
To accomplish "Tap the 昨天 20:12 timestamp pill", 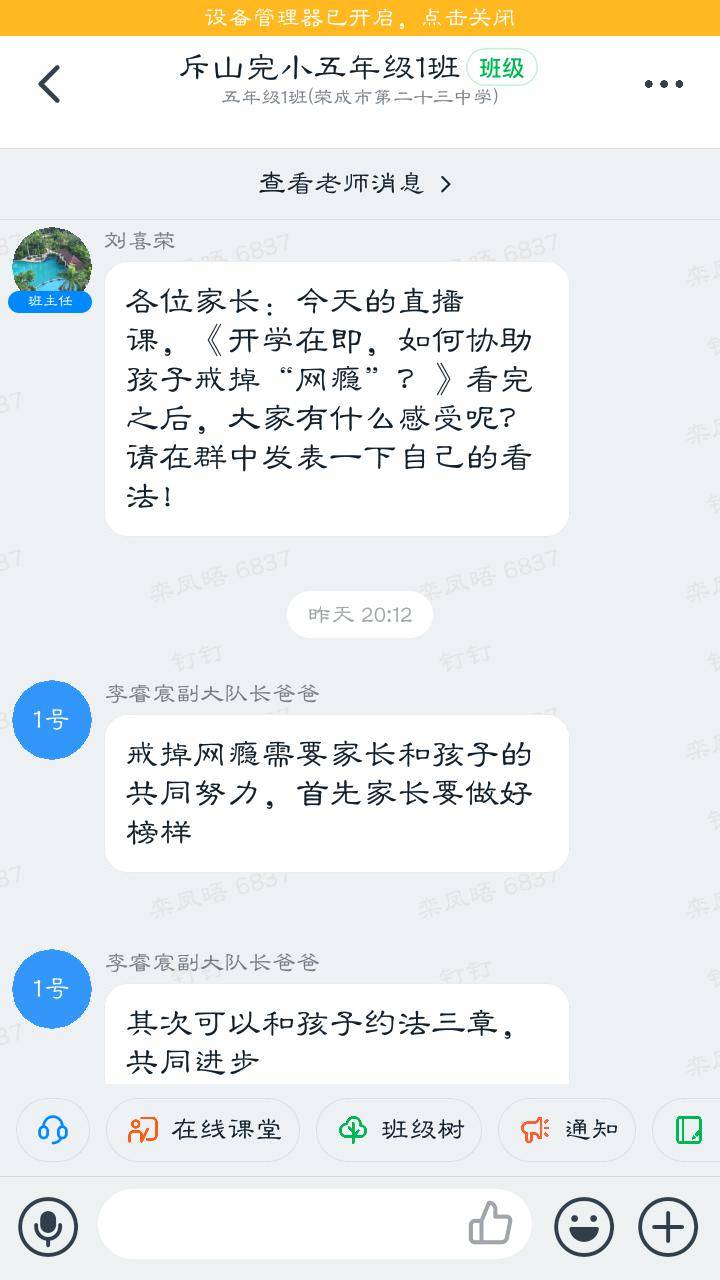I will click(x=359, y=614).
